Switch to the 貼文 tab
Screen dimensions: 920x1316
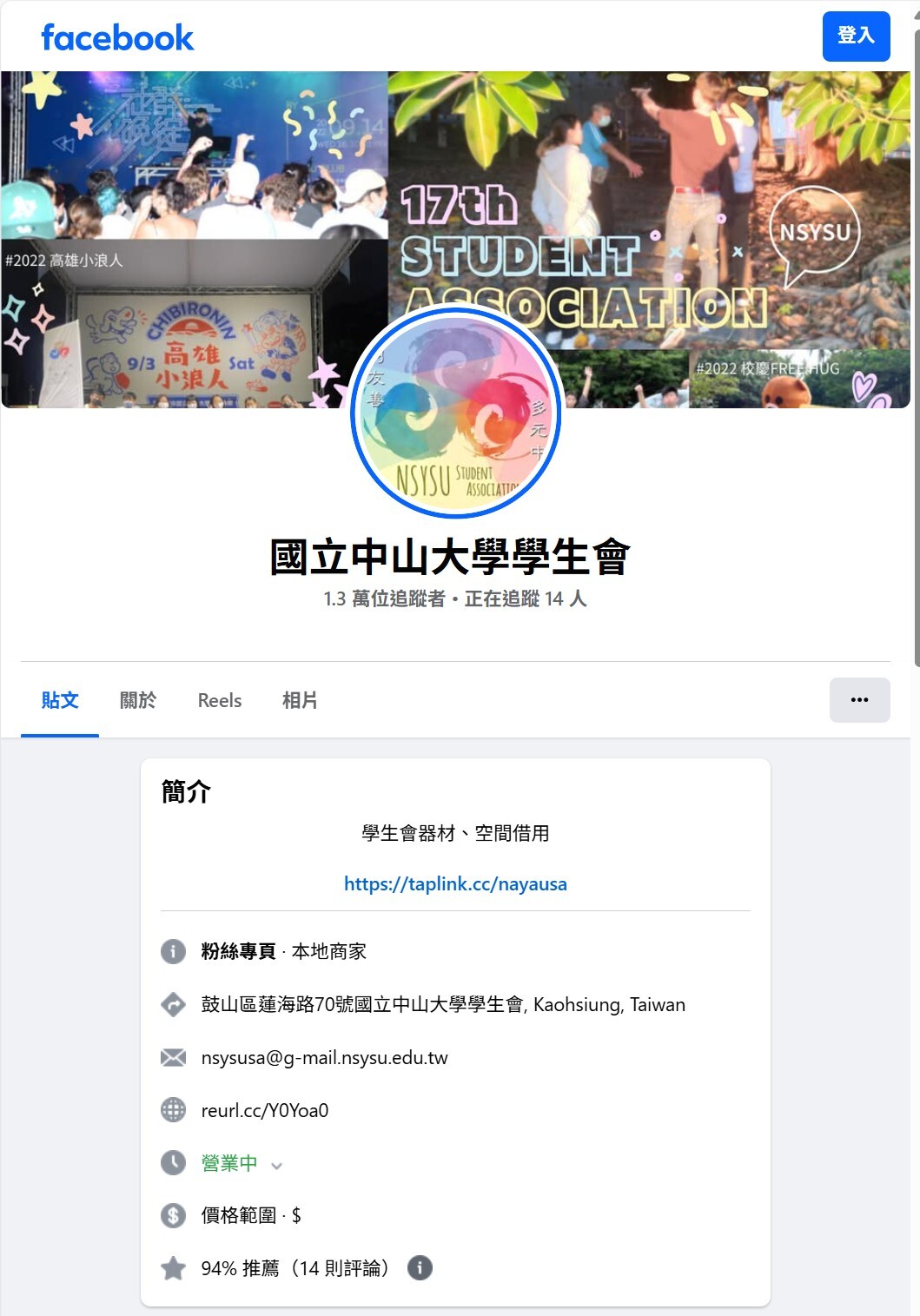pos(60,700)
